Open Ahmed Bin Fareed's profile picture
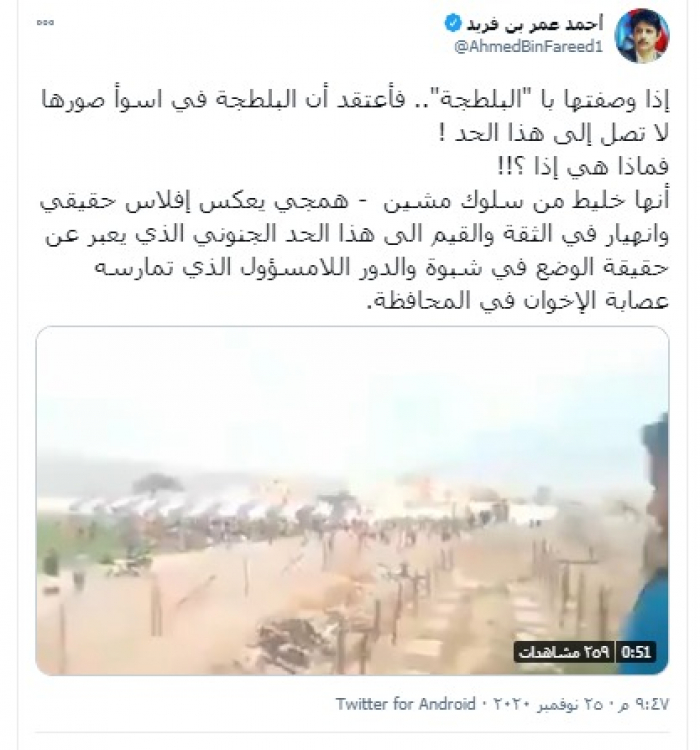 [641, 37]
